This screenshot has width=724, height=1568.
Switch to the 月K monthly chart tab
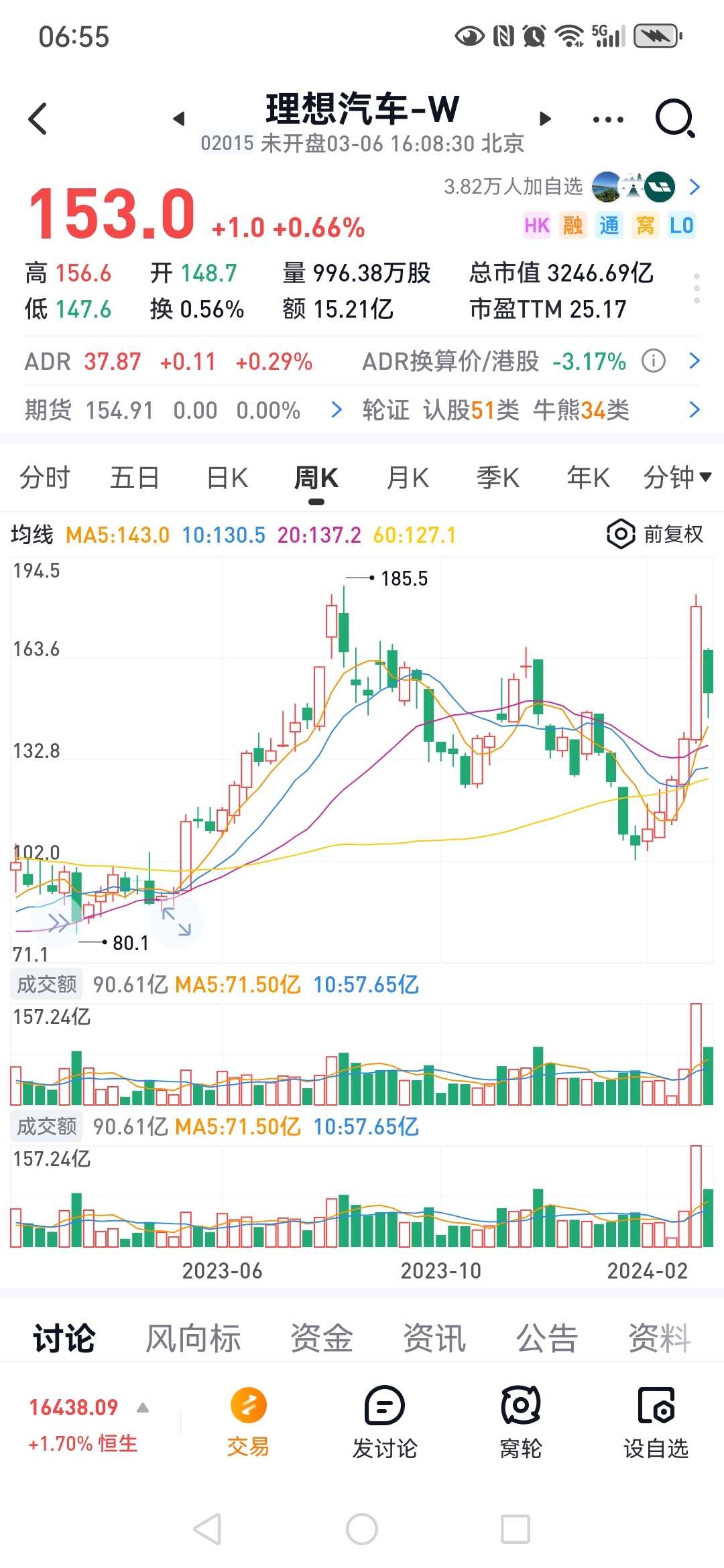pyautogui.click(x=406, y=477)
